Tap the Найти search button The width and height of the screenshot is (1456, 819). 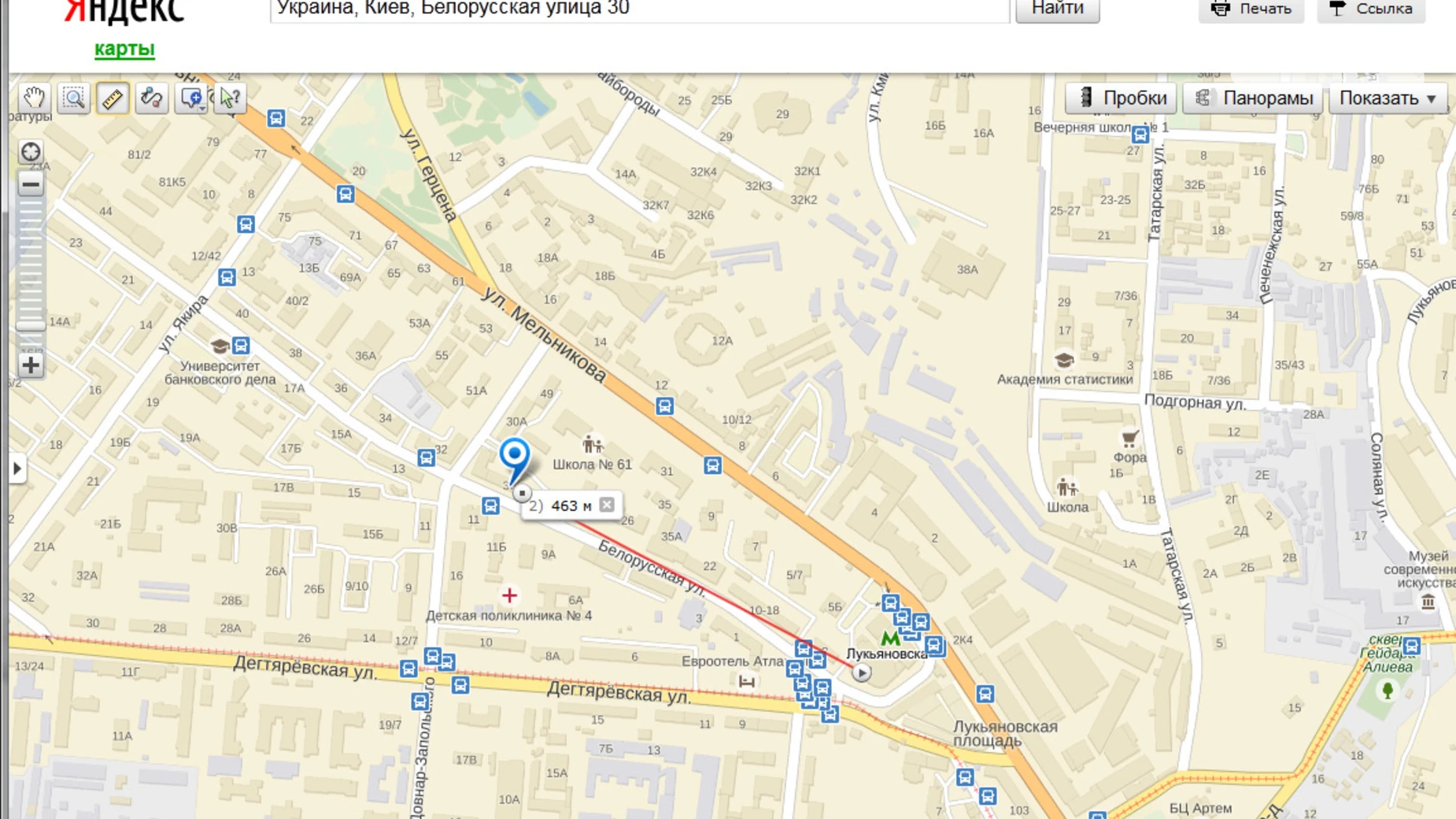(x=1057, y=9)
